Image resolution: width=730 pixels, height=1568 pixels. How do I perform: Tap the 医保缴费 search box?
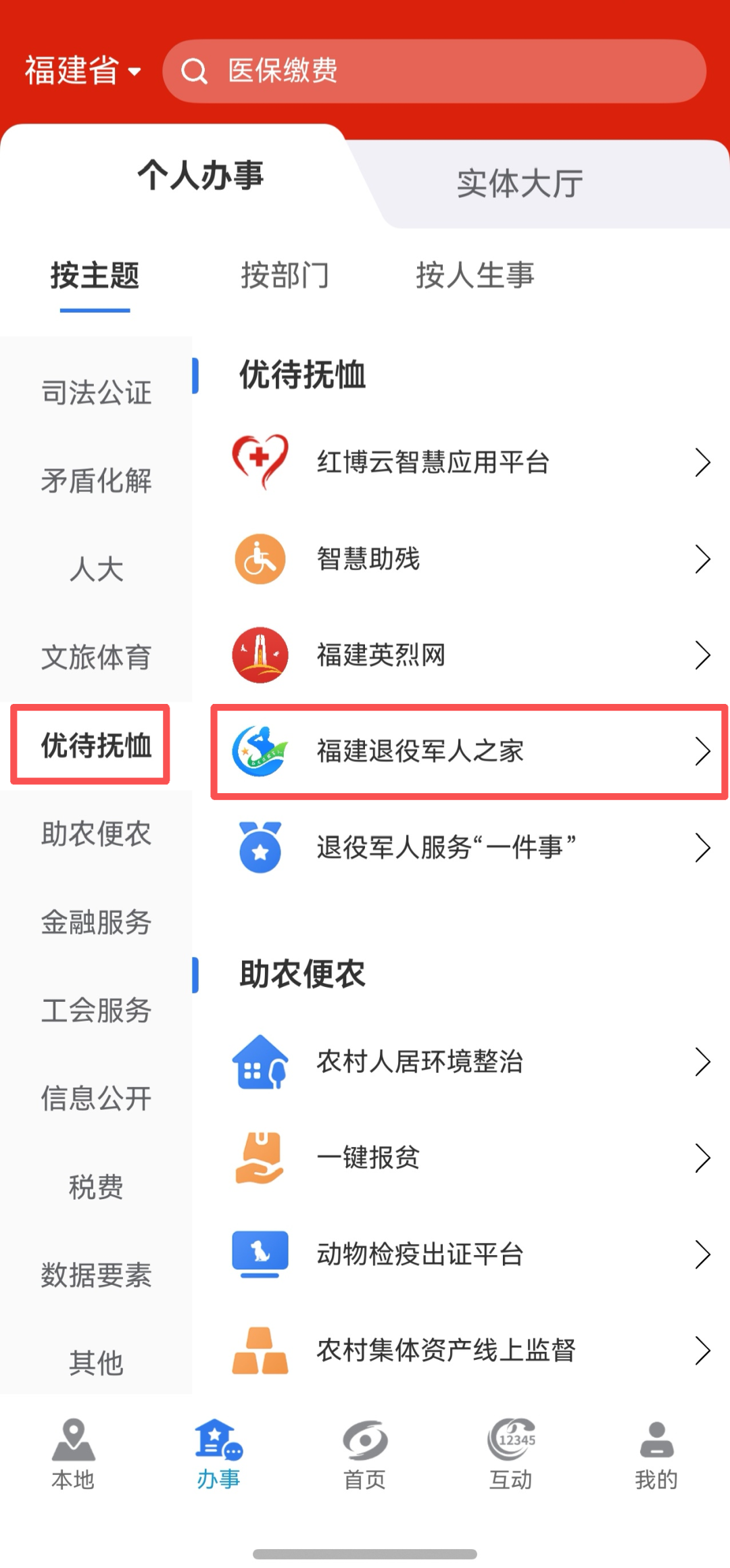click(434, 71)
